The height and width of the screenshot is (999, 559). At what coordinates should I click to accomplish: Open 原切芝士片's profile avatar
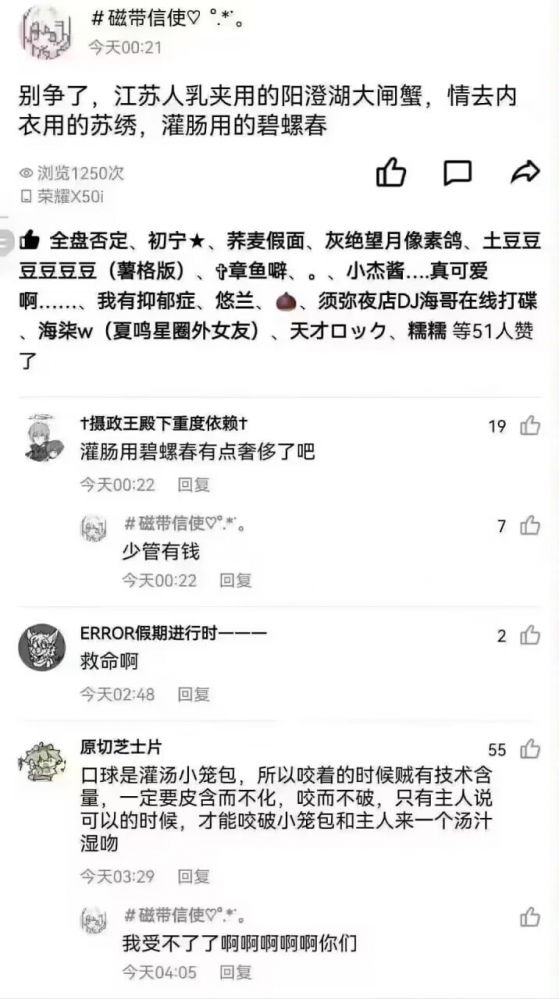click(x=41, y=760)
